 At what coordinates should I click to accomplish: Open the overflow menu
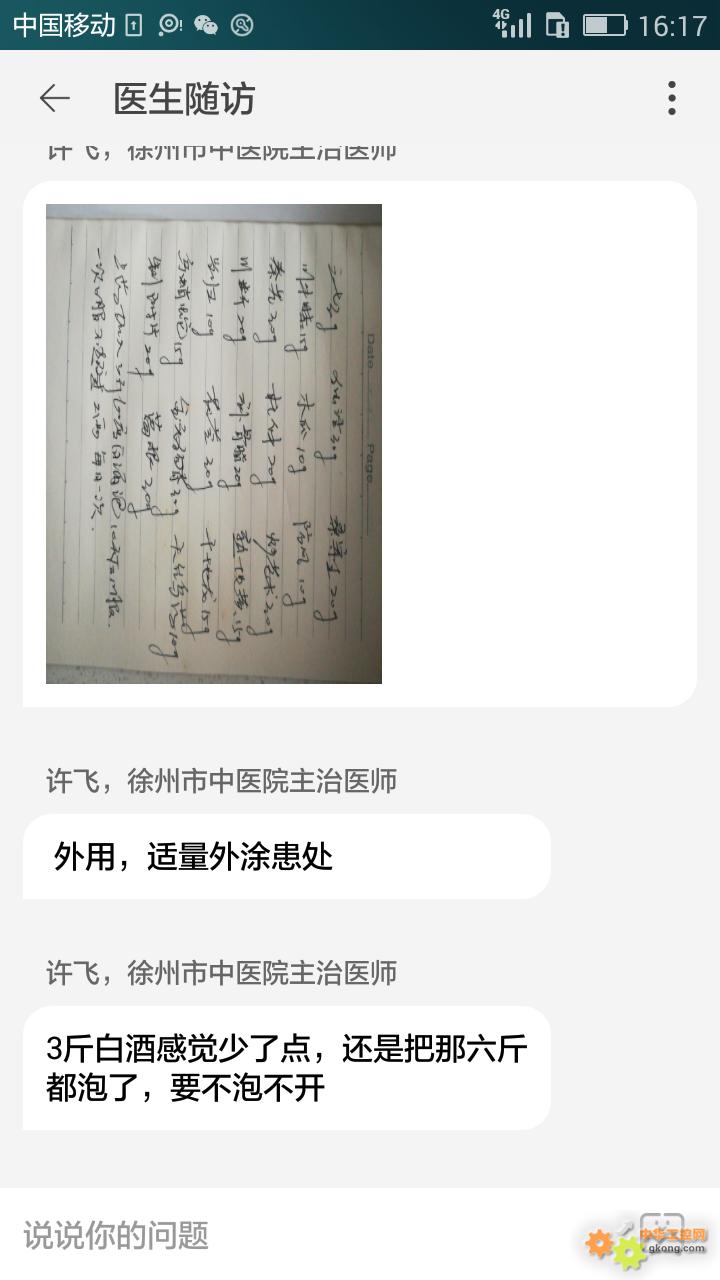672,98
